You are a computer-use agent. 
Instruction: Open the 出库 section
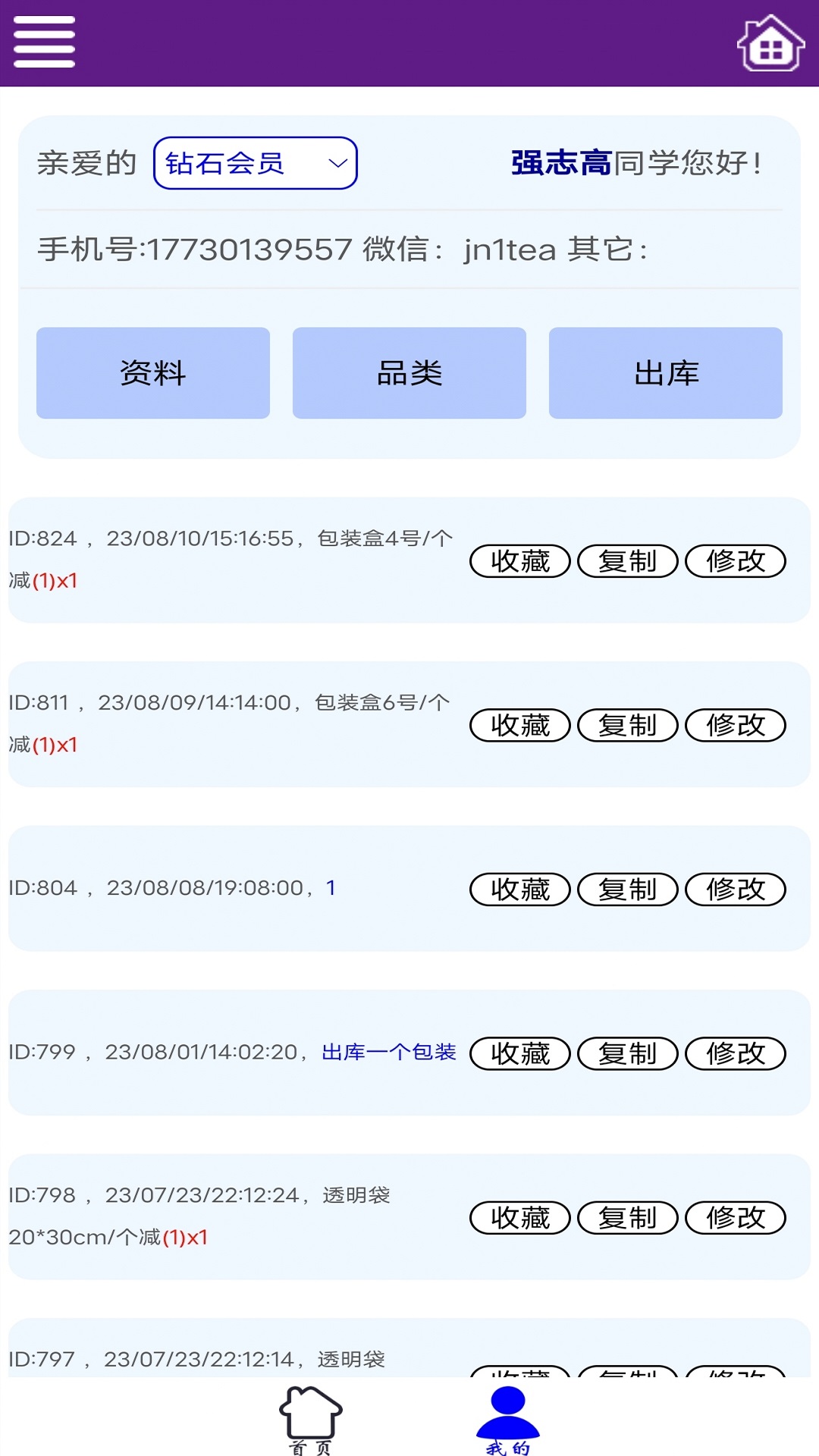pyautogui.click(x=666, y=373)
